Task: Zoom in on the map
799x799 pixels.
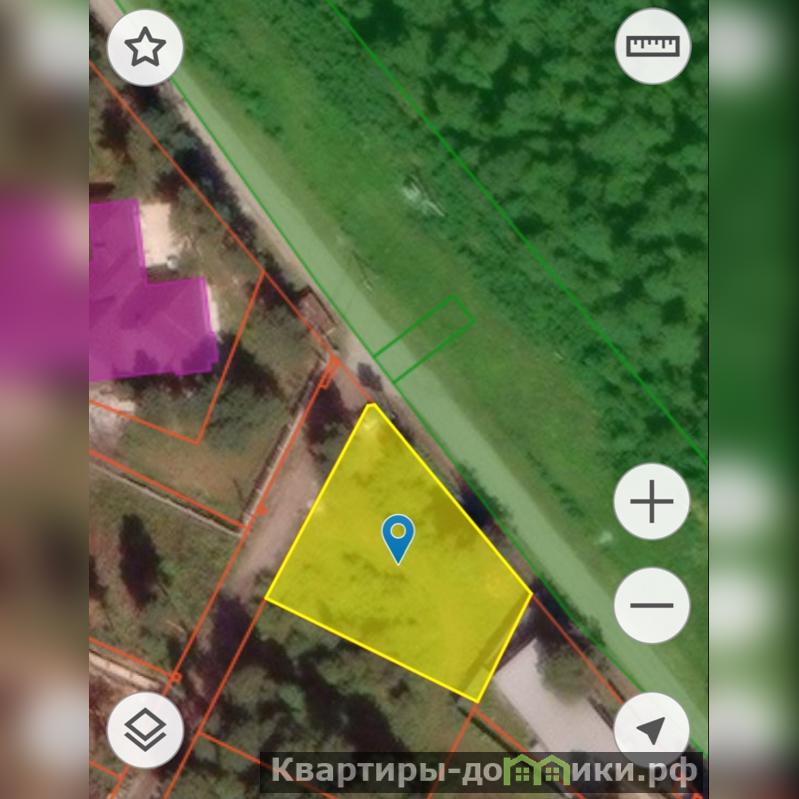Action: tap(652, 502)
